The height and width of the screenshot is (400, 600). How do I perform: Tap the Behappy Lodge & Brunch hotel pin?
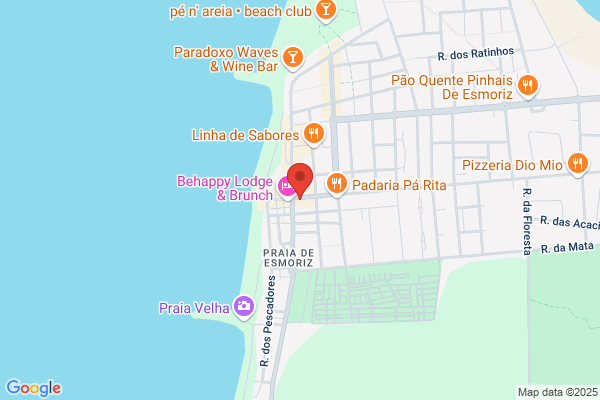(x=286, y=188)
